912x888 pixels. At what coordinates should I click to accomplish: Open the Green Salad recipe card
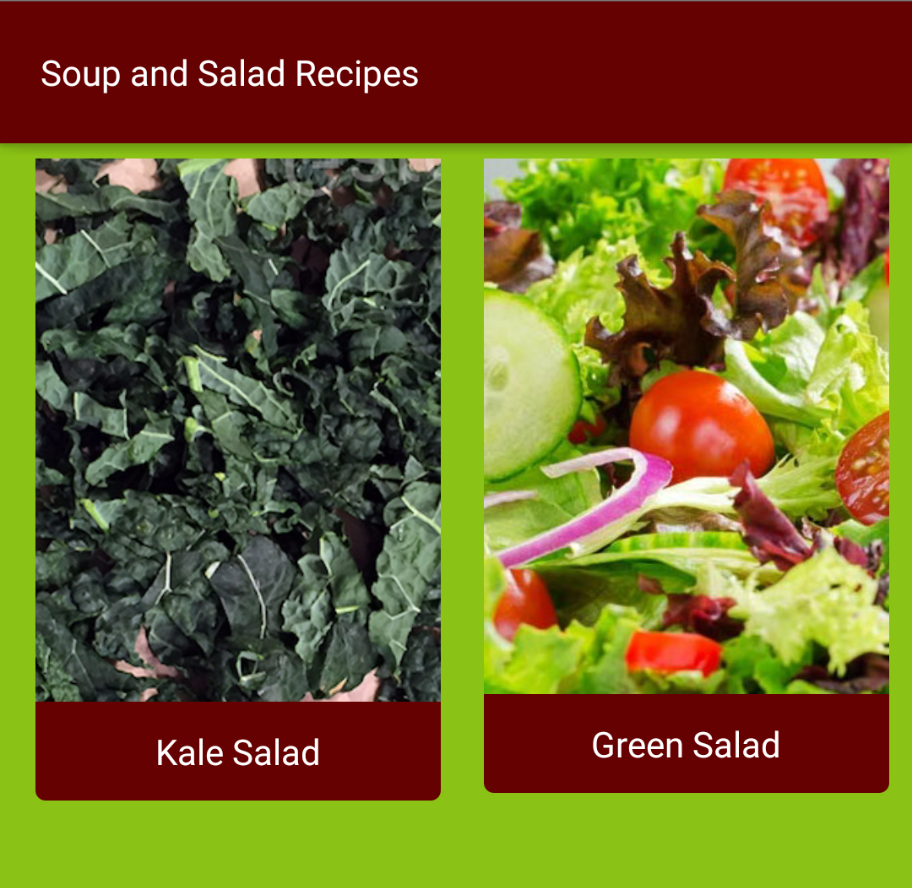[x=686, y=476]
